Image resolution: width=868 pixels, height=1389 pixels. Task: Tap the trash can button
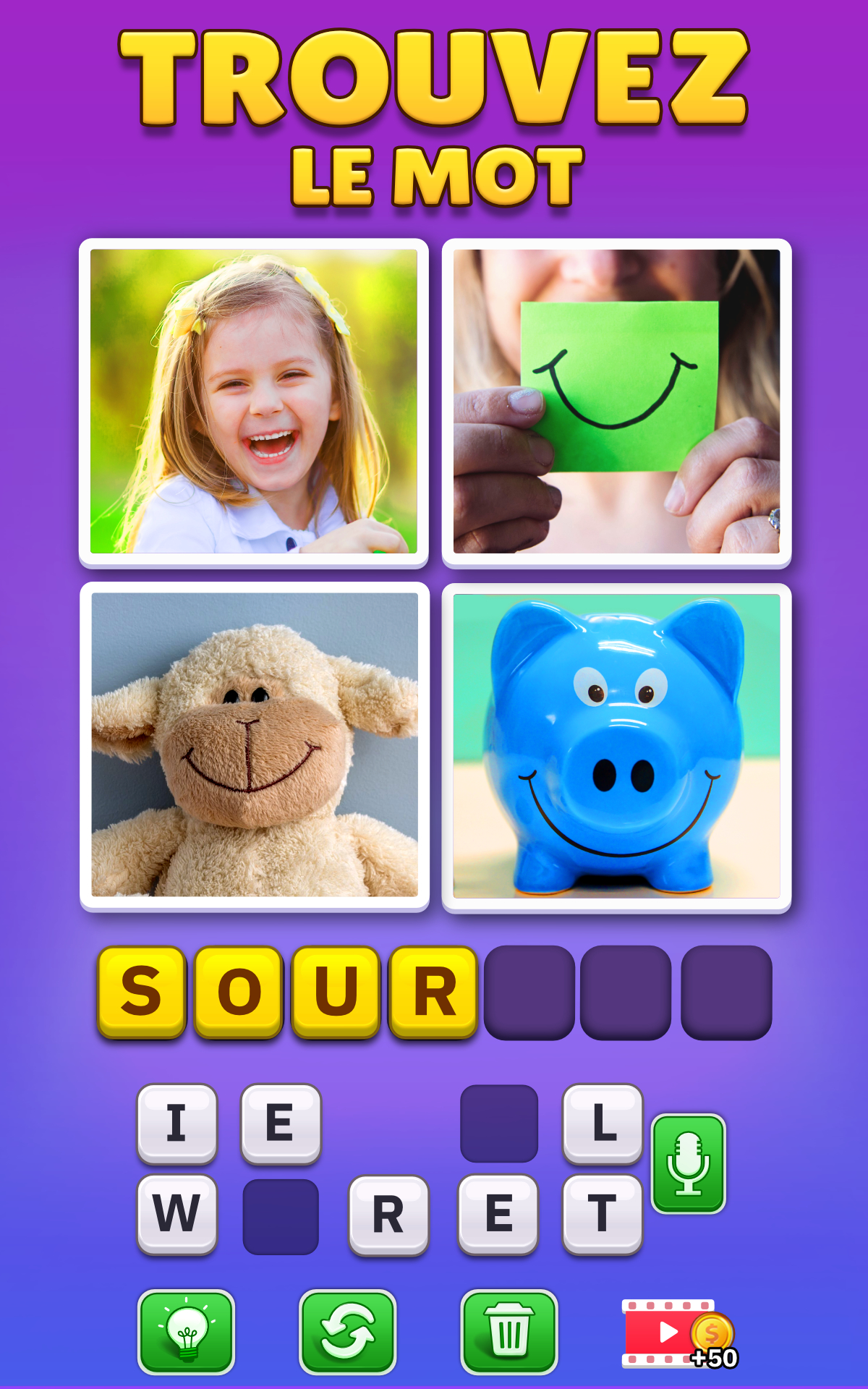coord(509,1331)
